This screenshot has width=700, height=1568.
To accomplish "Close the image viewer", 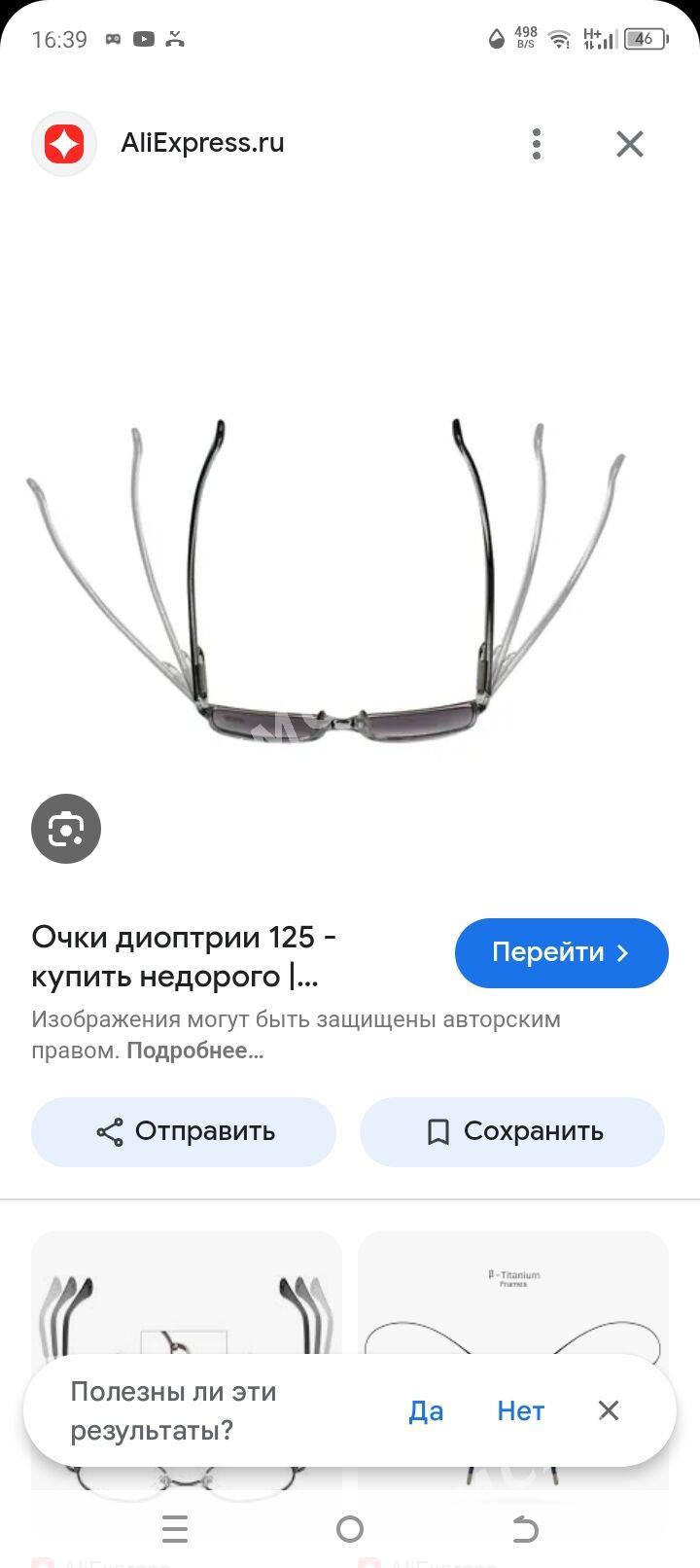I will coord(630,144).
